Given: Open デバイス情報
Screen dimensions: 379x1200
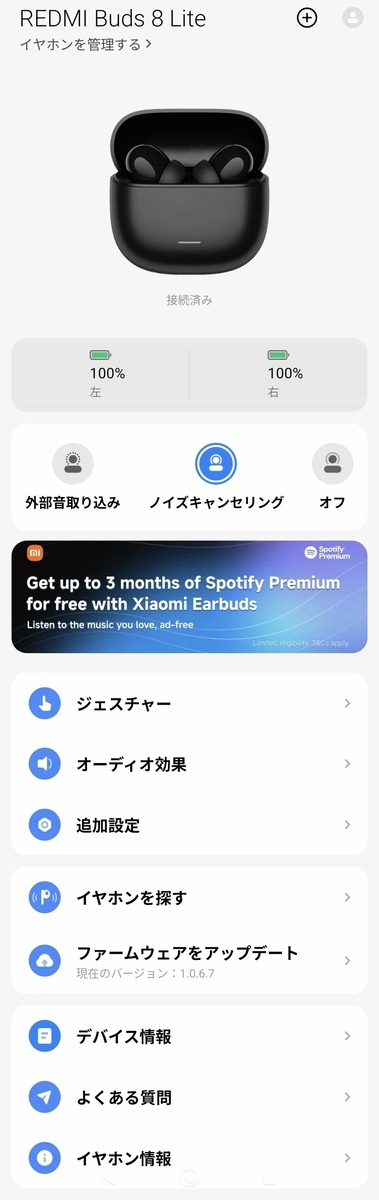Looking at the screenshot, I should tap(189, 1036).
